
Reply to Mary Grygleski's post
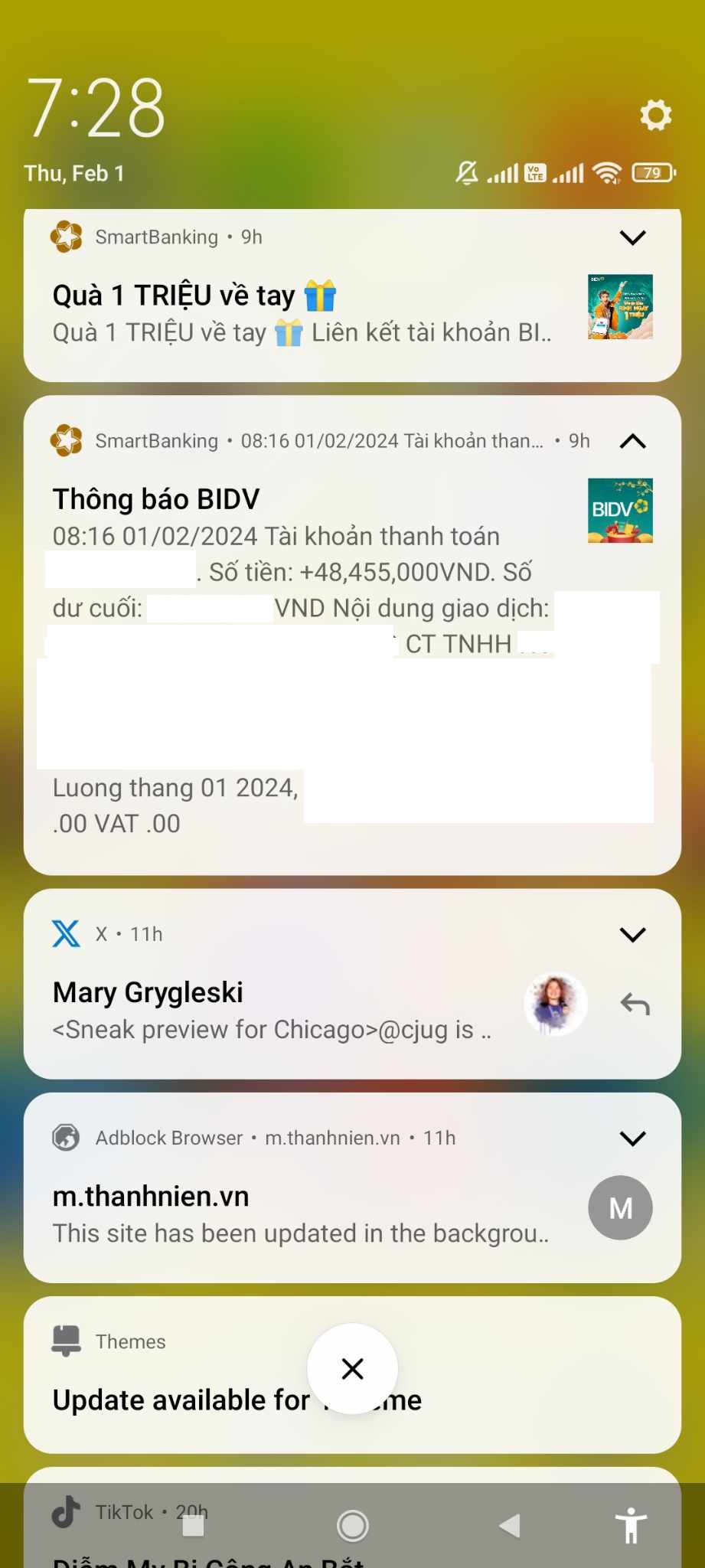pyautogui.click(x=635, y=1004)
